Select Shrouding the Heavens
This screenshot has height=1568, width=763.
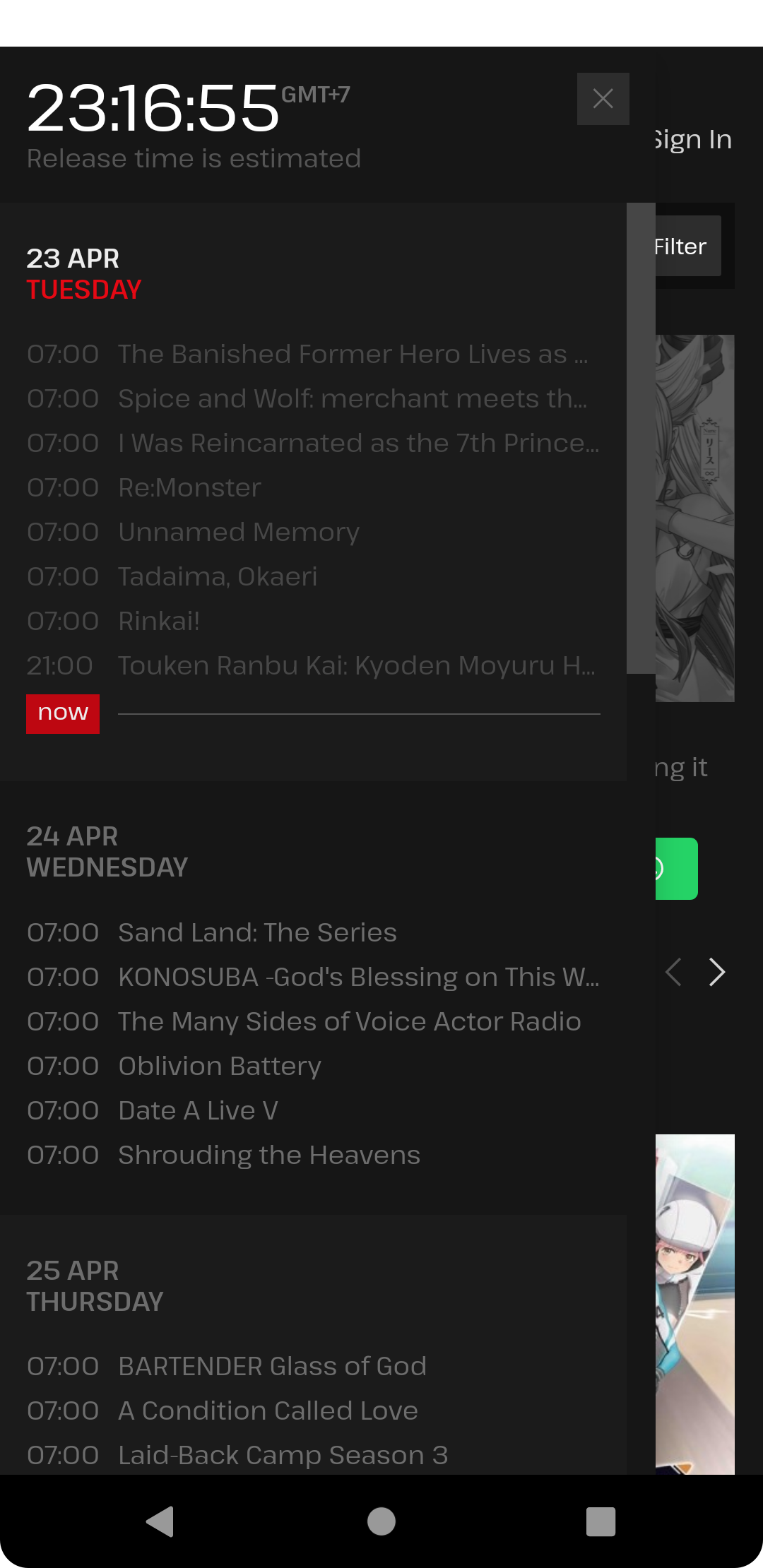(268, 1156)
